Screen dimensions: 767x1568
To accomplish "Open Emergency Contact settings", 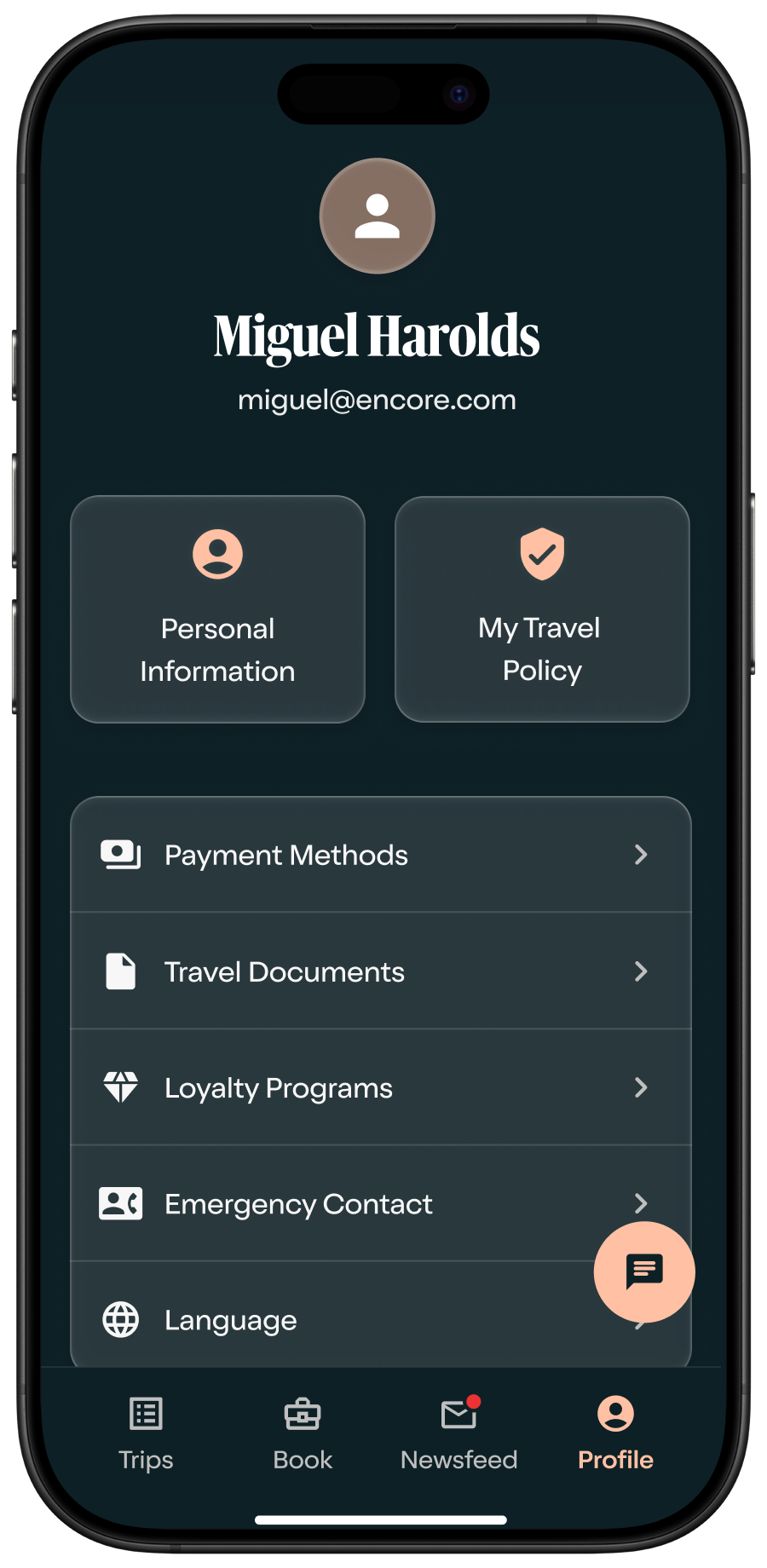I will pyautogui.click(x=381, y=1203).
